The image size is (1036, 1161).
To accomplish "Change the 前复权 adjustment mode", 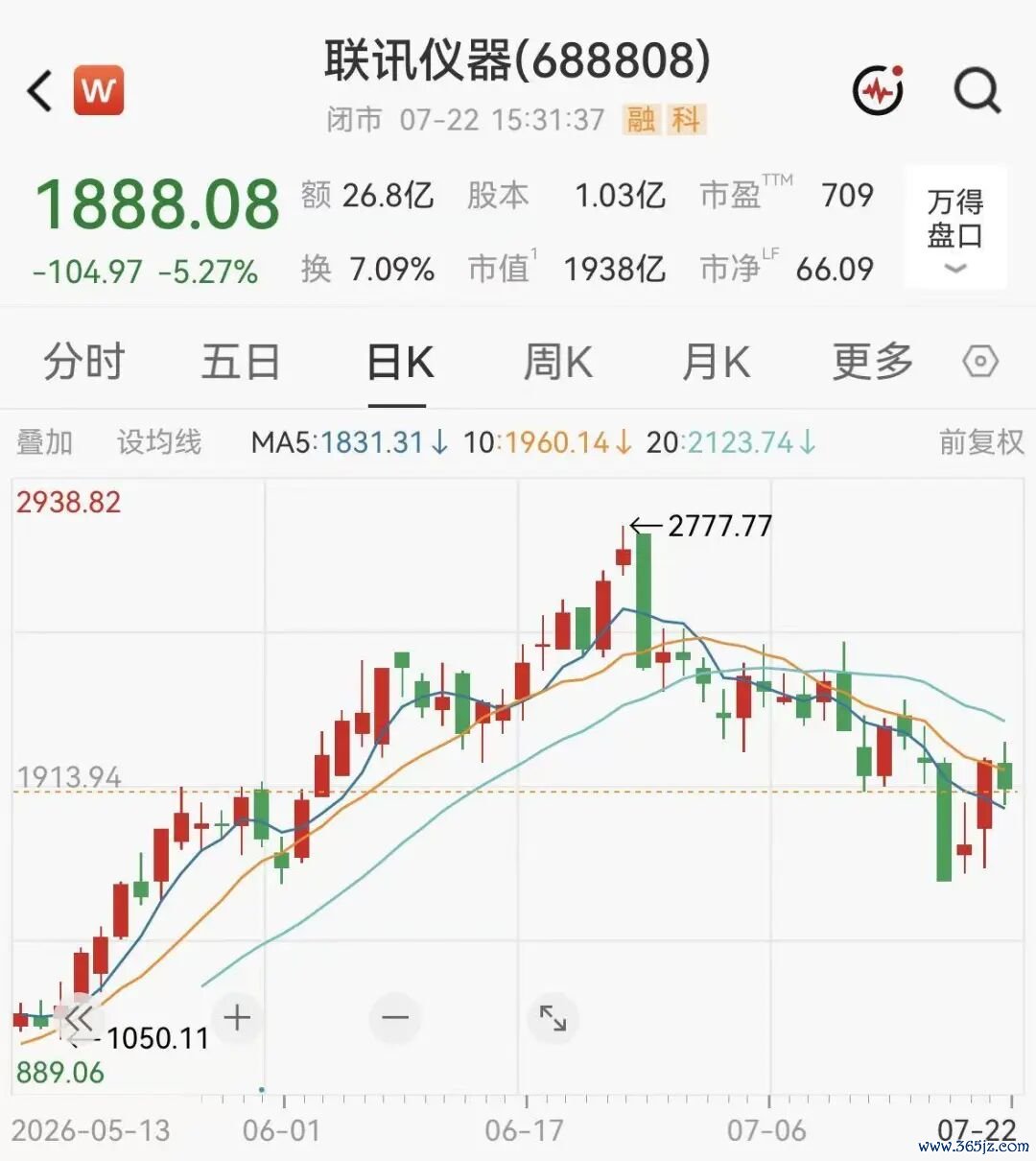I will click(981, 442).
